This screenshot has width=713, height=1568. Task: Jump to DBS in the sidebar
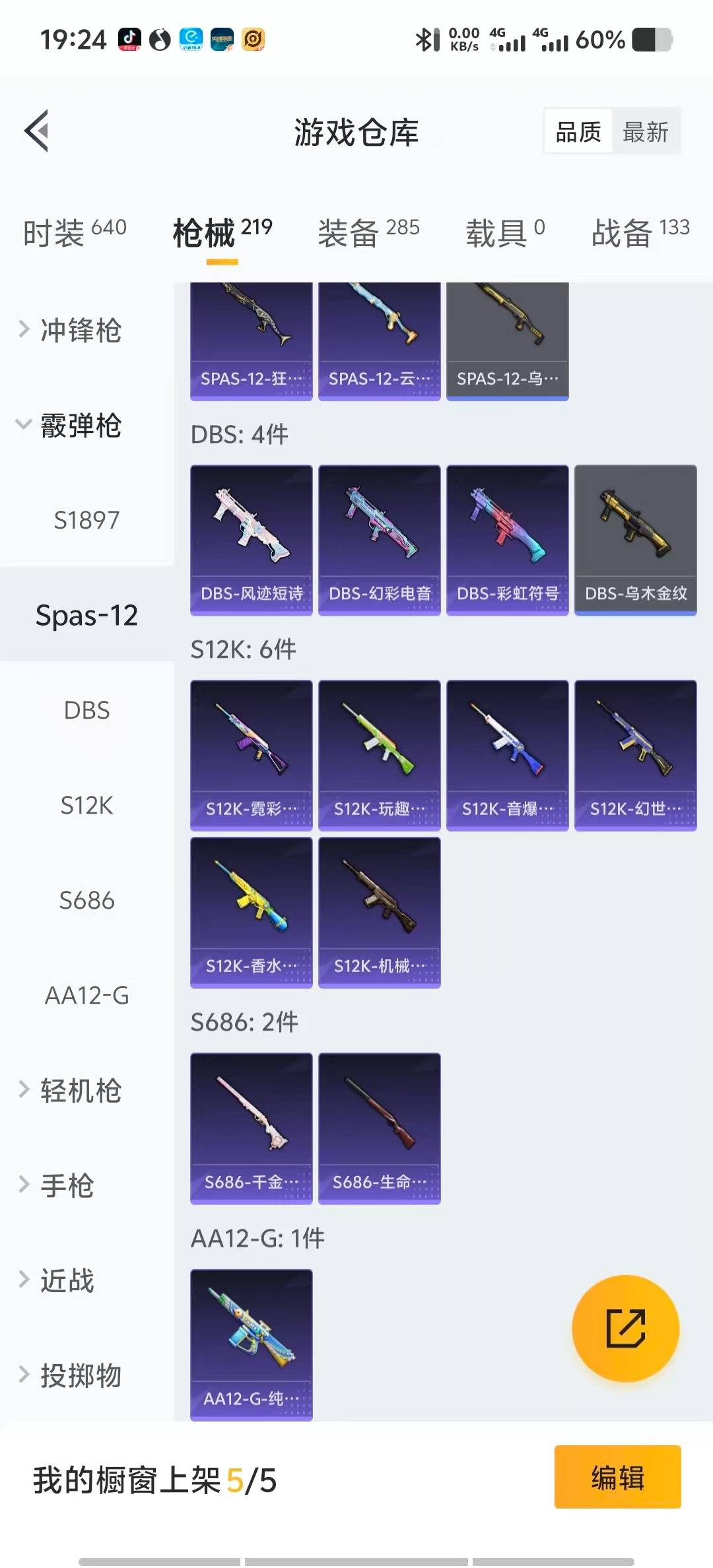point(86,710)
